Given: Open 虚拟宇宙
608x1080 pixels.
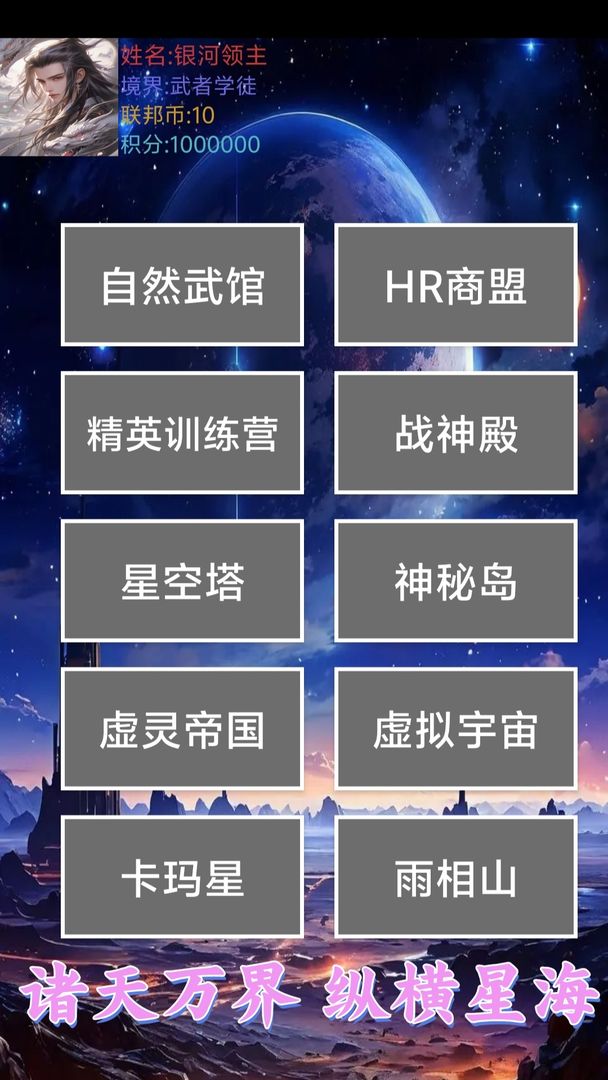Looking at the screenshot, I should pos(456,729).
